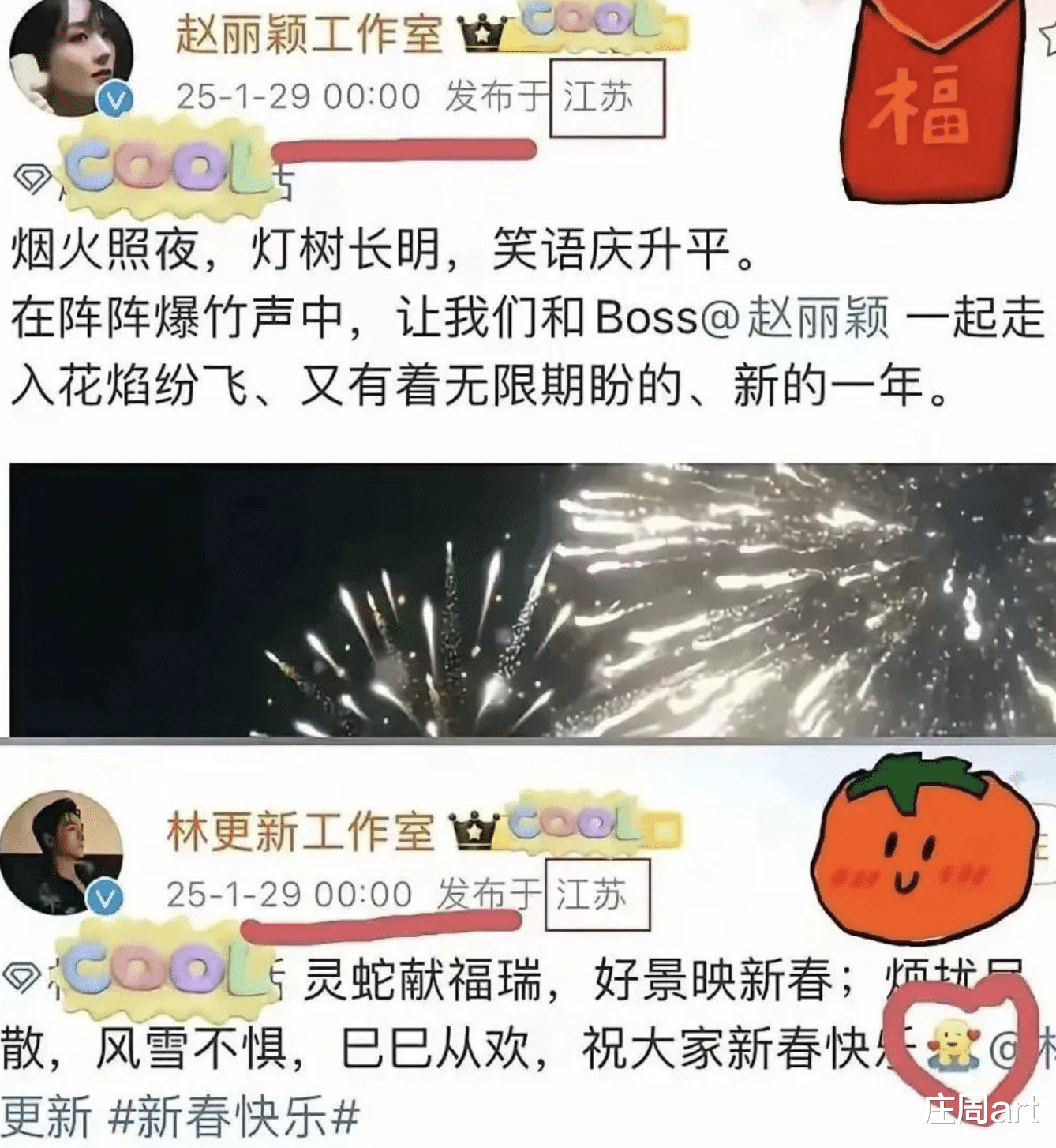The width and height of the screenshot is (1056, 1148).
Task: Click the 25-1-29 00:00 timestamp of the first post
Action: tap(297, 96)
